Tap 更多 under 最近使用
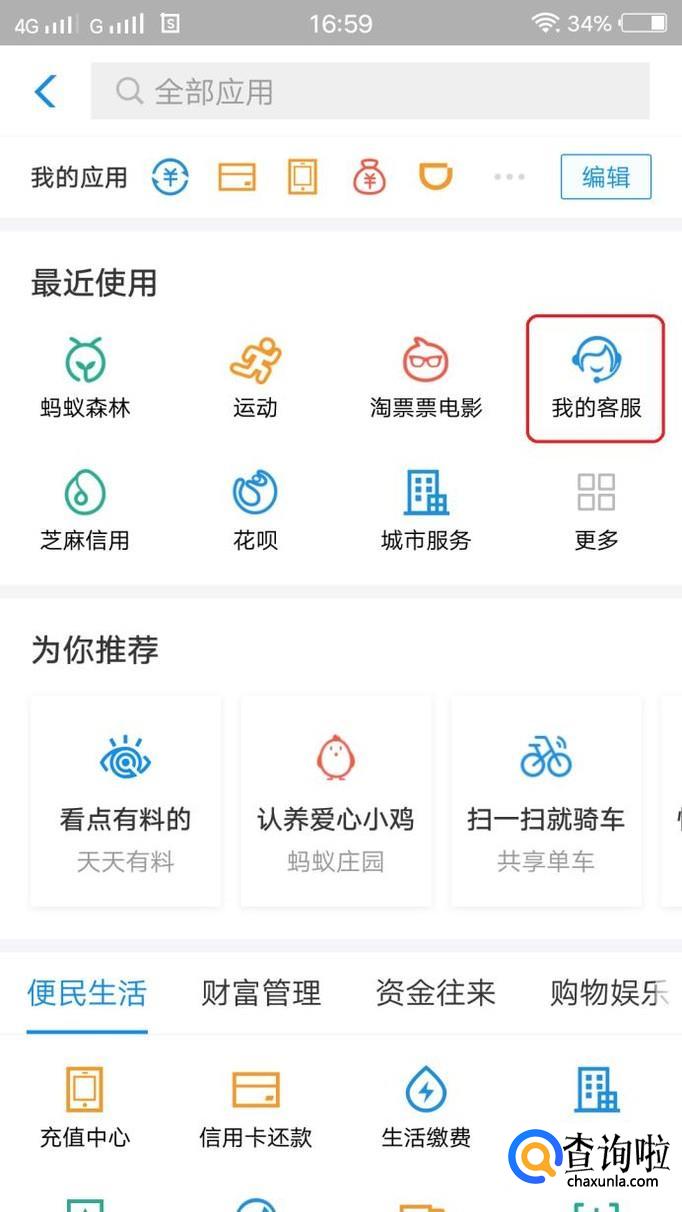Image resolution: width=682 pixels, height=1212 pixels. pyautogui.click(x=596, y=511)
